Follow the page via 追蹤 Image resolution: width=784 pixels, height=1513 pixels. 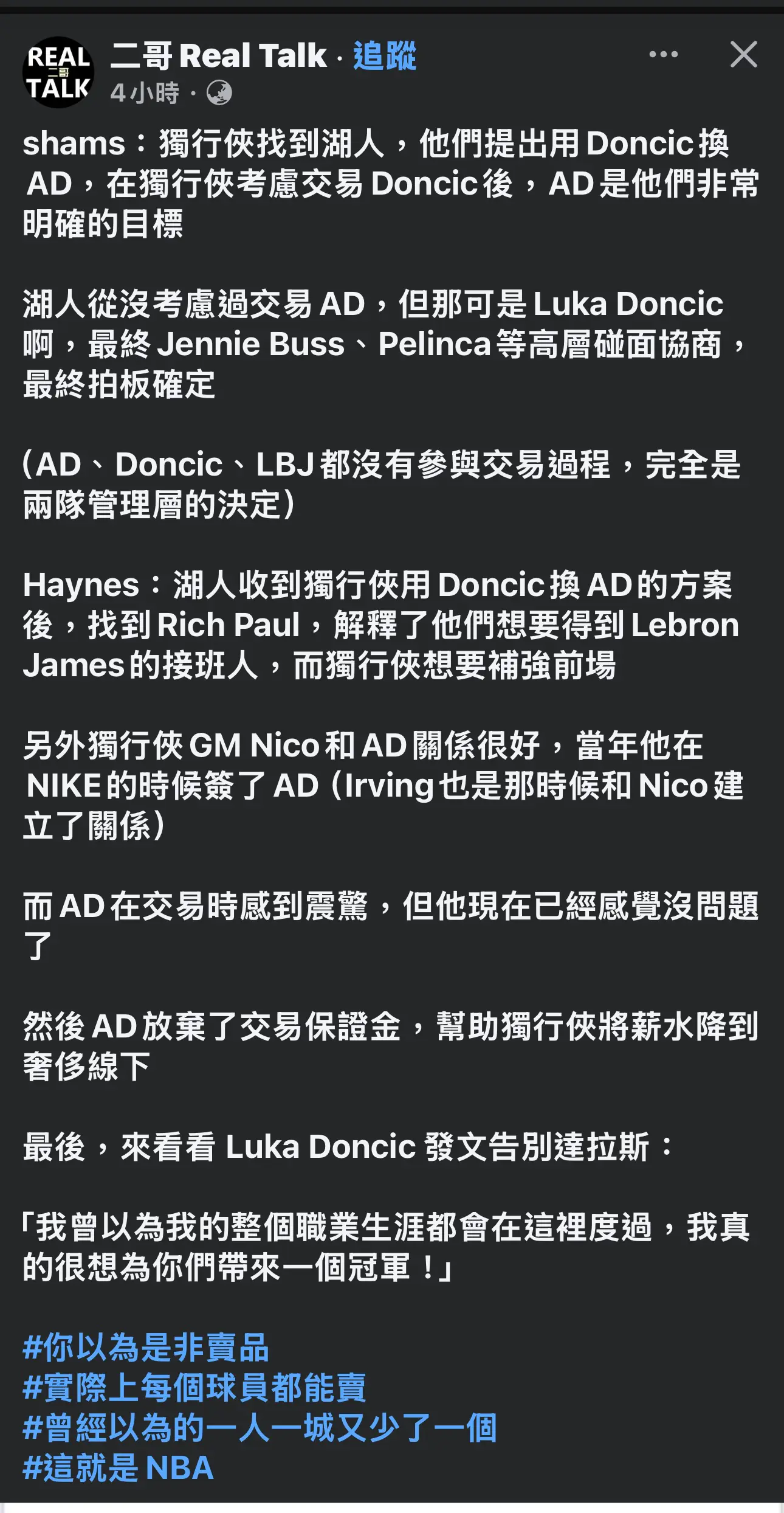pos(385,56)
